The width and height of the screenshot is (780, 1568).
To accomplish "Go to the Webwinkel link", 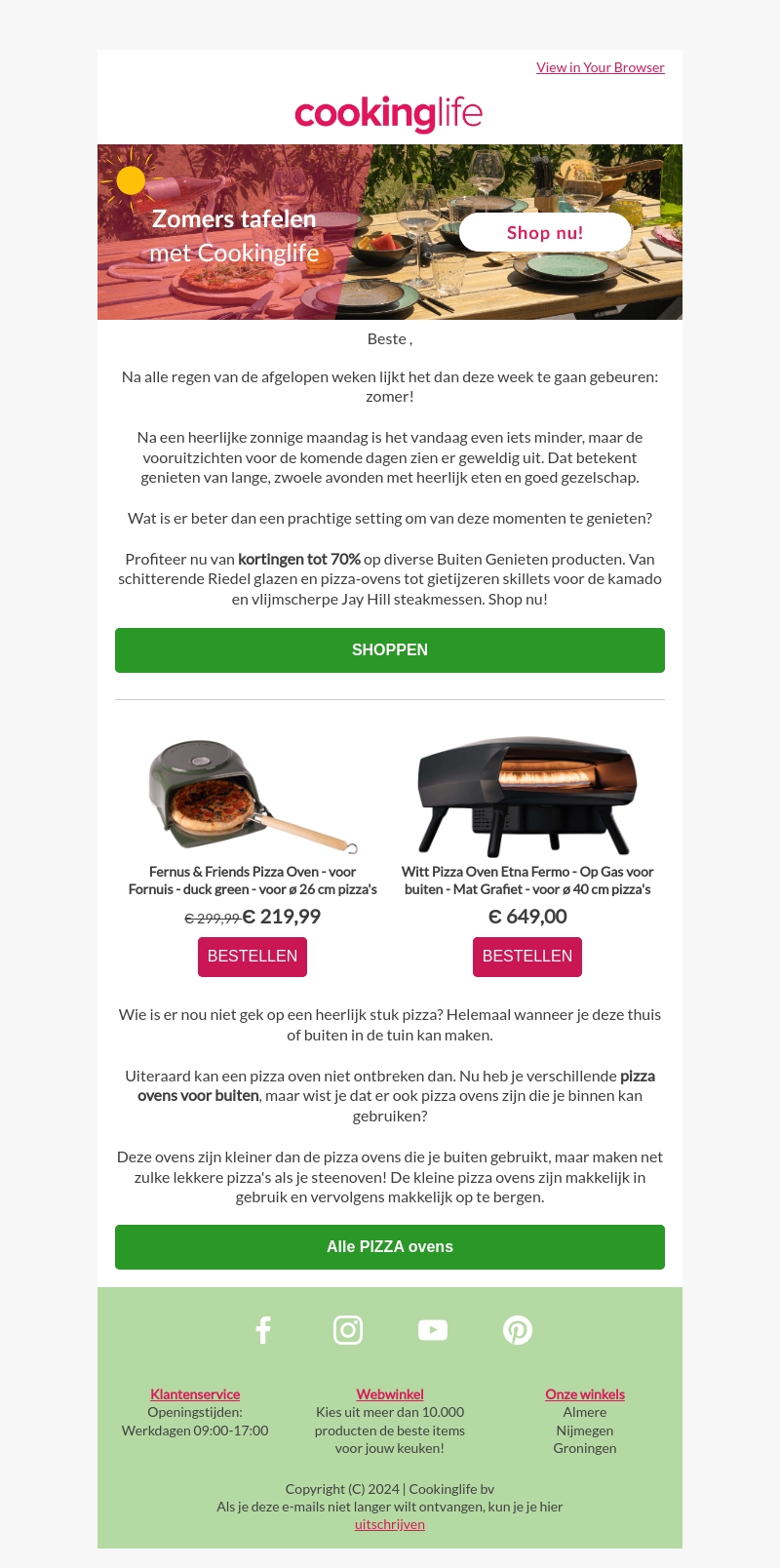I will coord(390,1394).
